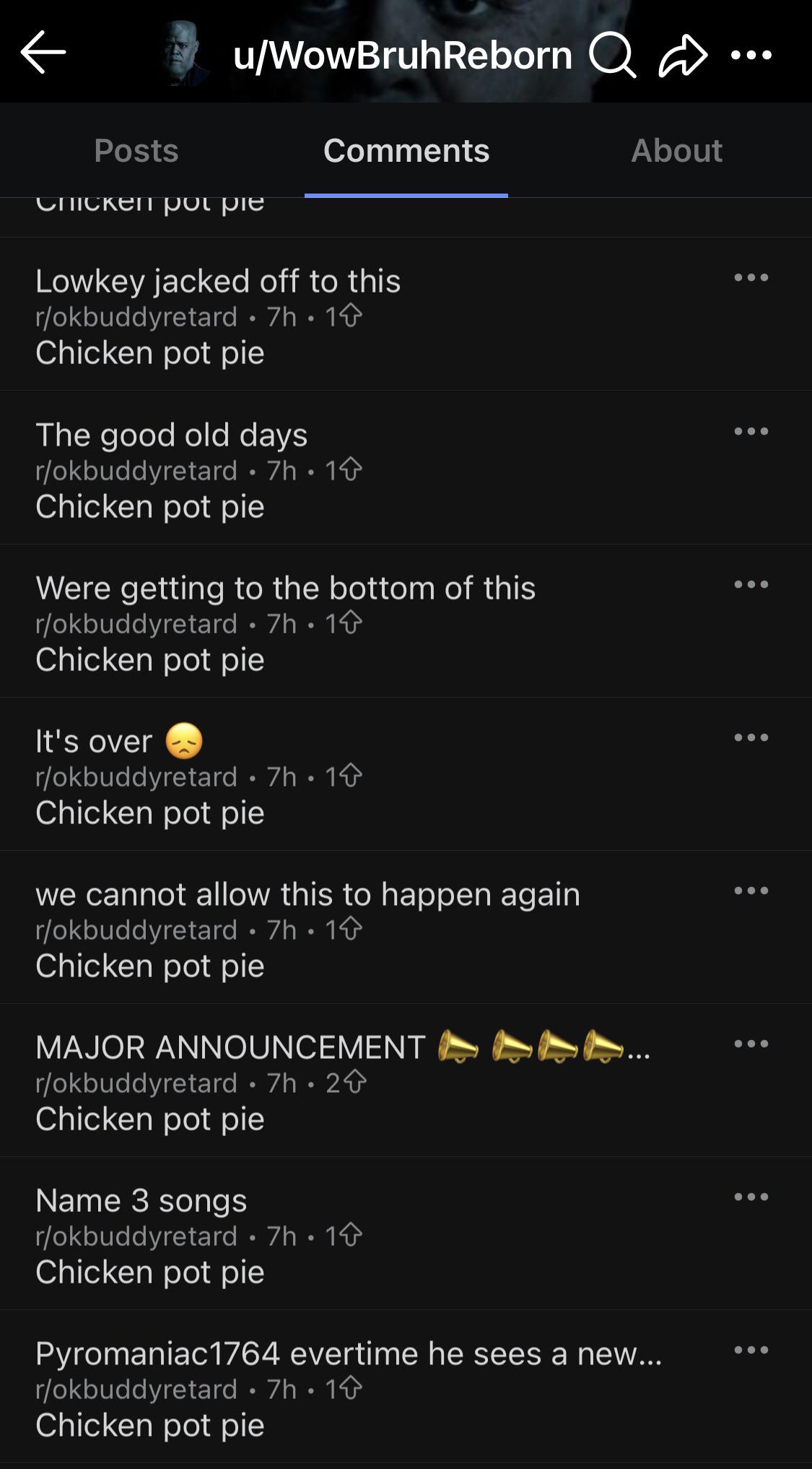The image size is (812, 1469).
Task: Switch to the About tab
Action: coord(676,151)
